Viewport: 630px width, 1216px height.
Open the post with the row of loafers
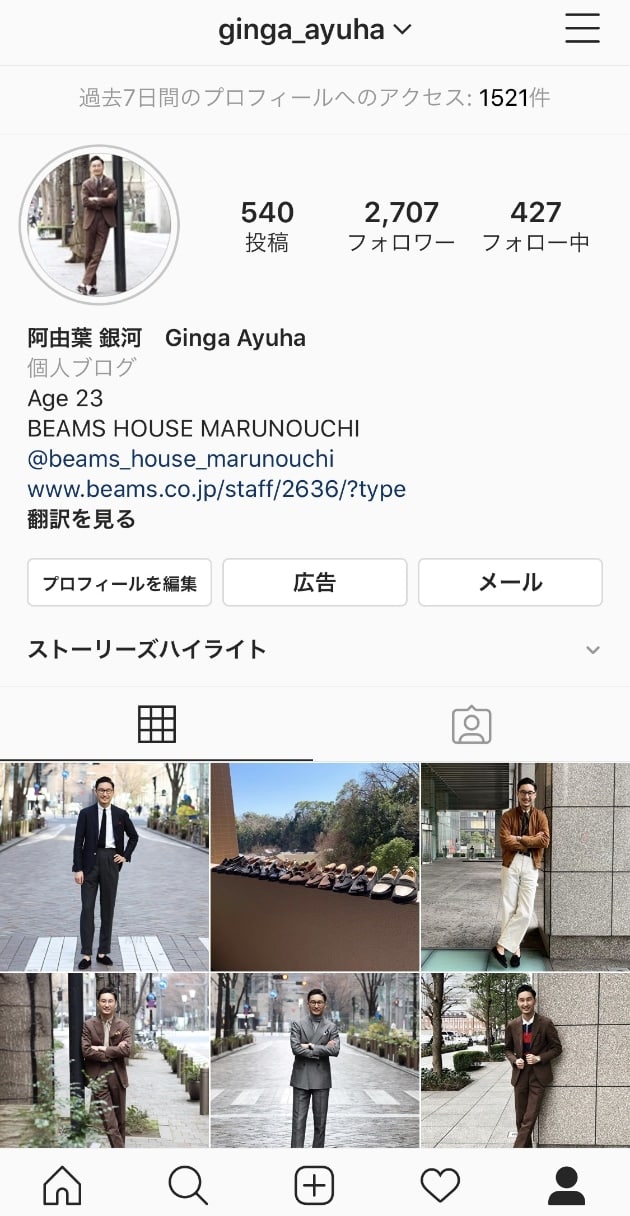pyautogui.click(x=315, y=867)
